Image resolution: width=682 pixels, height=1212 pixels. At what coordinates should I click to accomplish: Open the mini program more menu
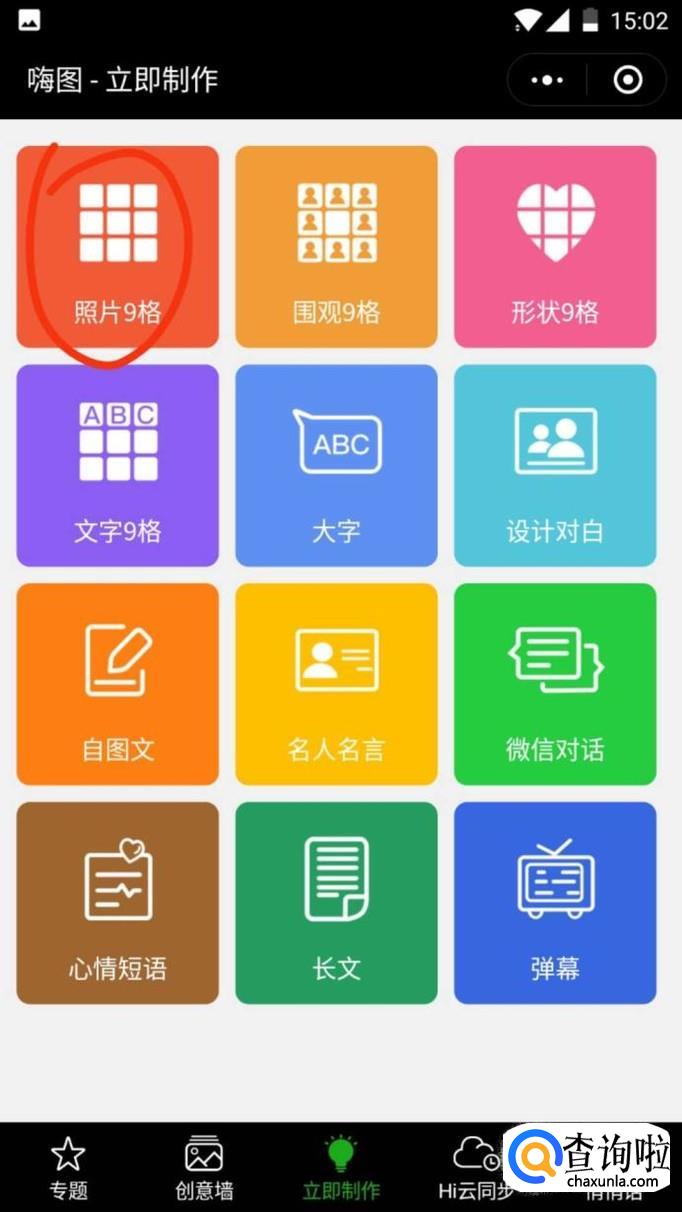pos(547,80)
